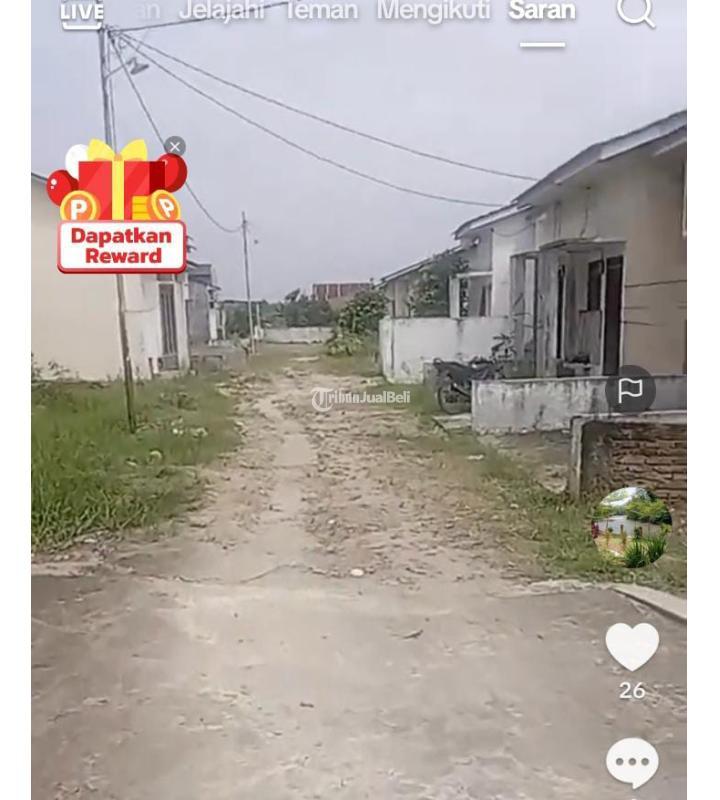Open the video creator's profile picture
This screenshot has height=800, width=720.
(632, 527)
